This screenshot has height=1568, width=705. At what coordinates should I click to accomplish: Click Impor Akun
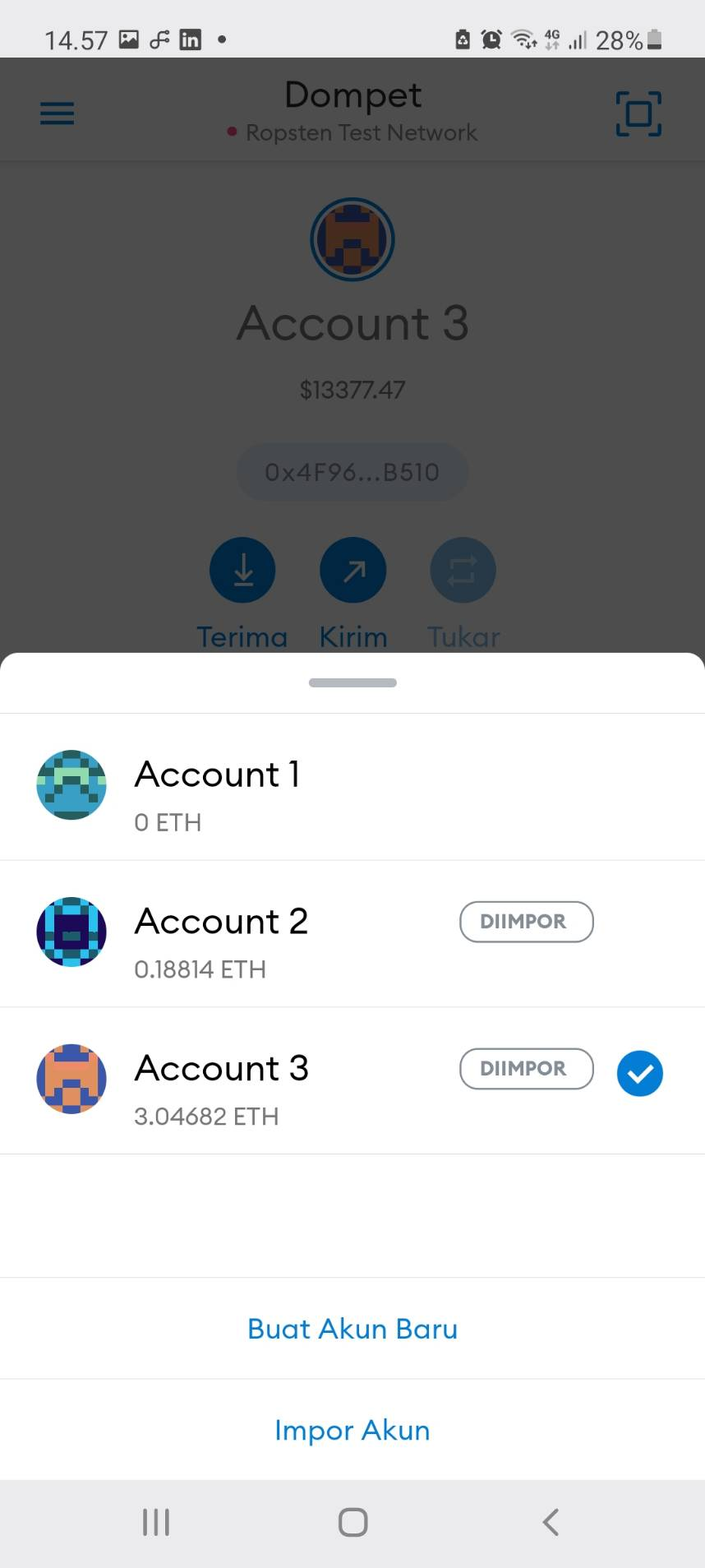pos(352,1430)
